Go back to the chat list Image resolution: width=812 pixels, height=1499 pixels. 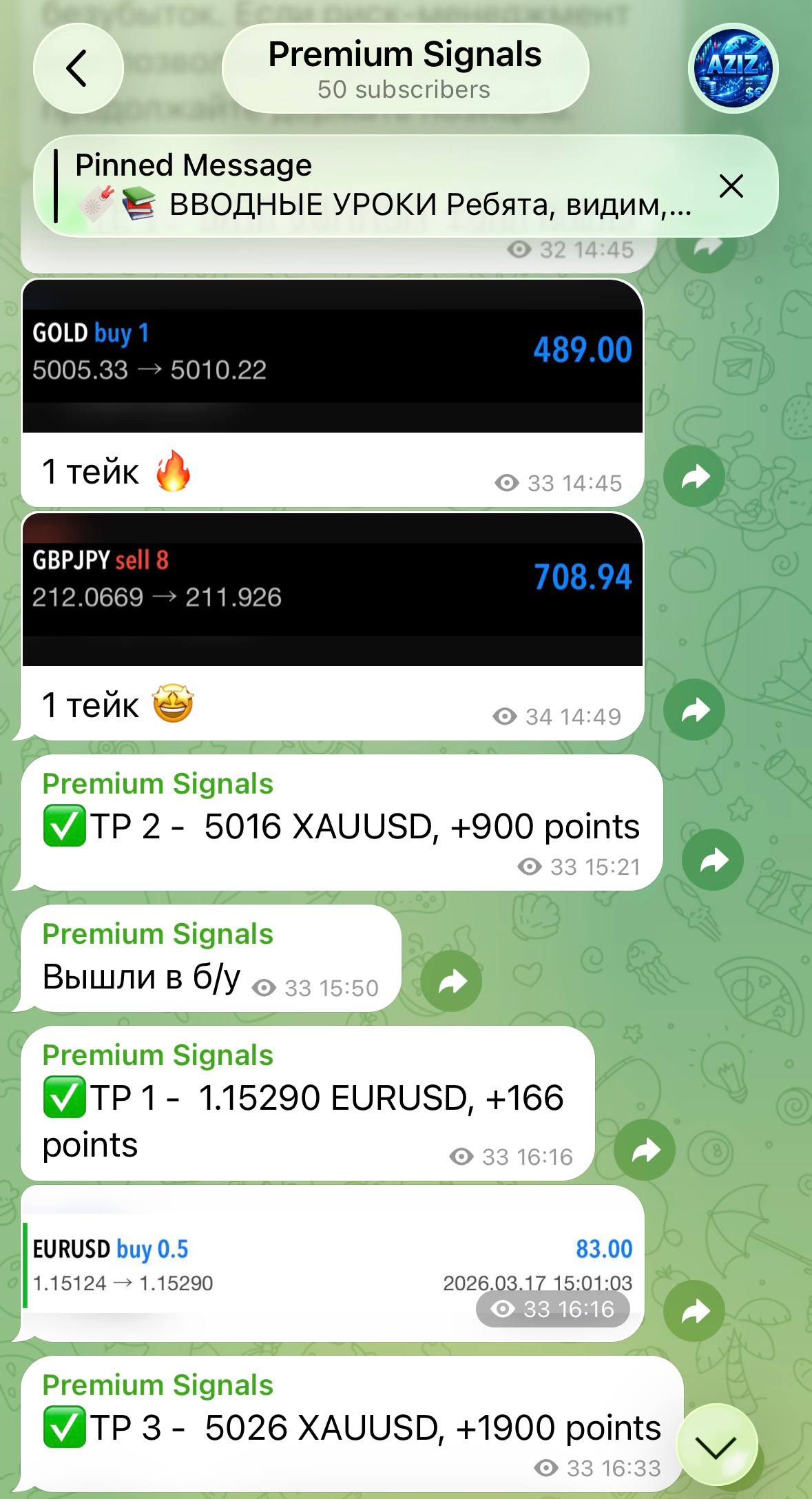coord(78,68)
